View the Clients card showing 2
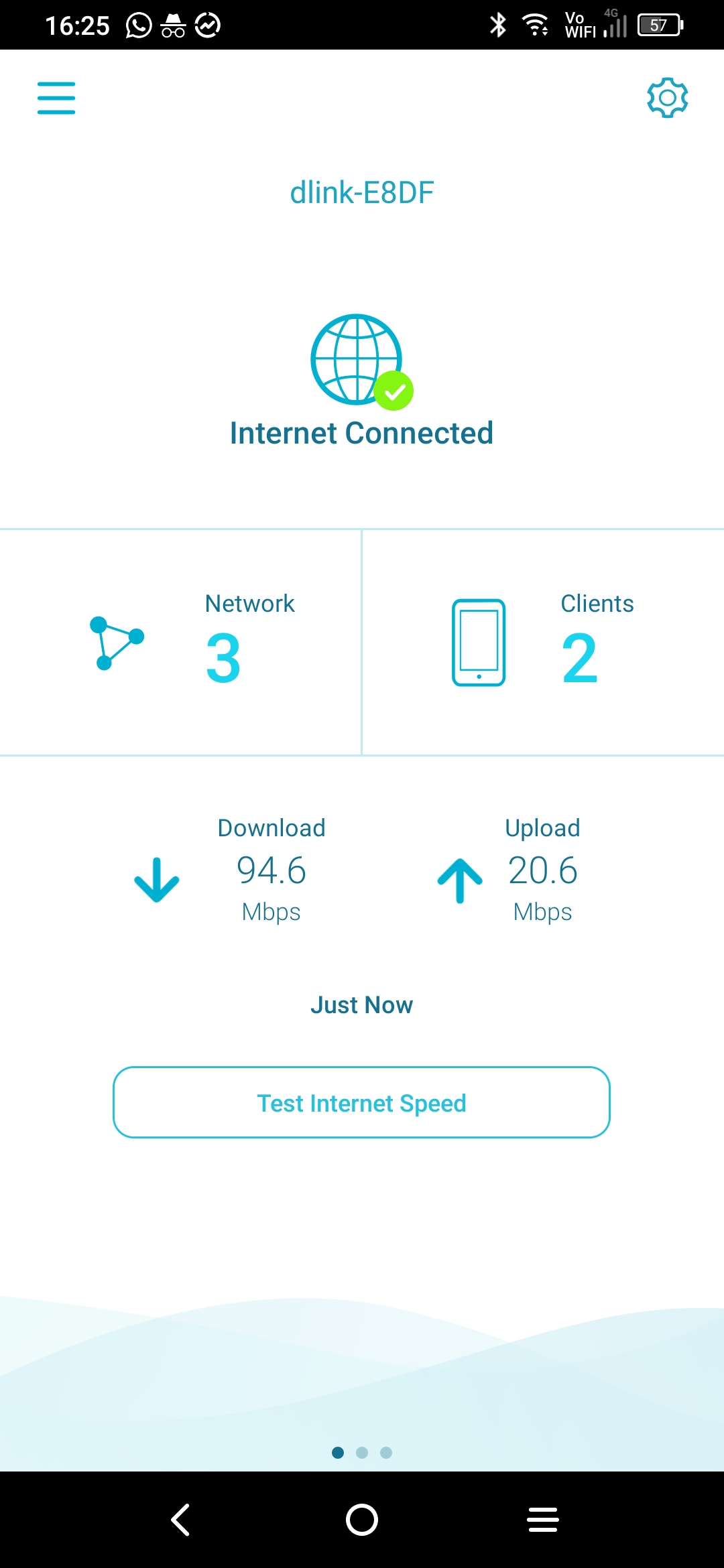Viewport: 724px width, 1568px height. coord(544,642)
